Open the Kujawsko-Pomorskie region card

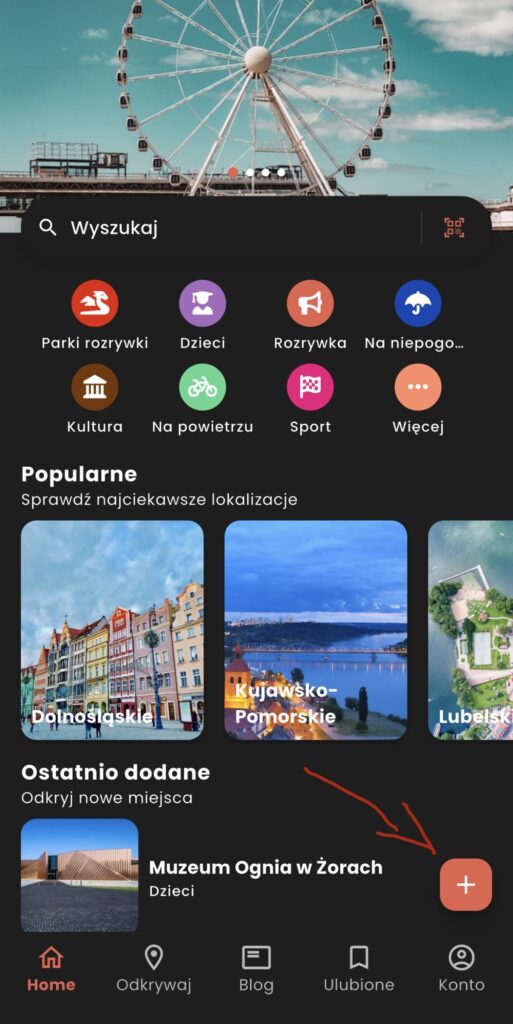click(x=316, y=630)
